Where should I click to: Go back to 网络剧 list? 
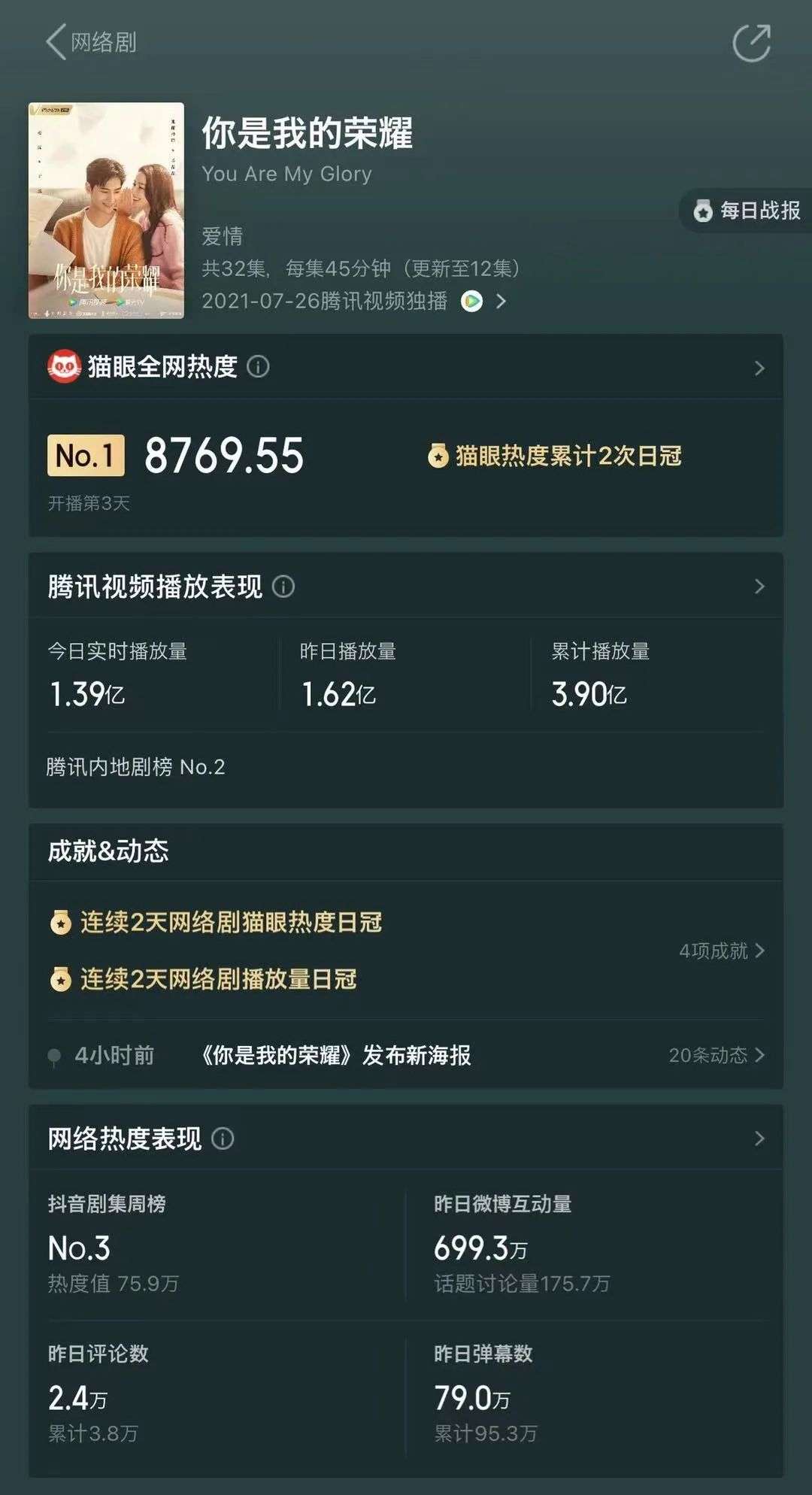[90, 42]
